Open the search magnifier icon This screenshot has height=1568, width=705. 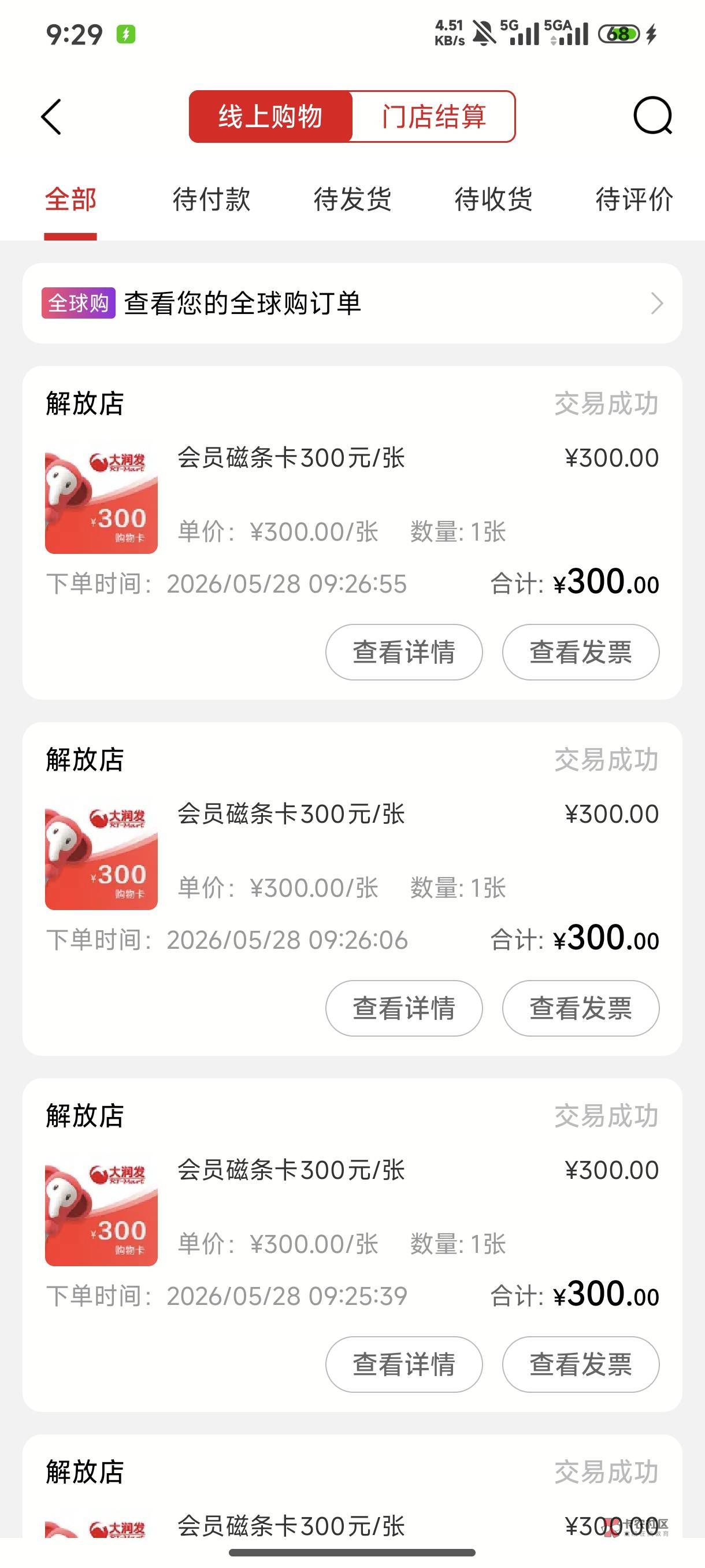pos(652,116)
